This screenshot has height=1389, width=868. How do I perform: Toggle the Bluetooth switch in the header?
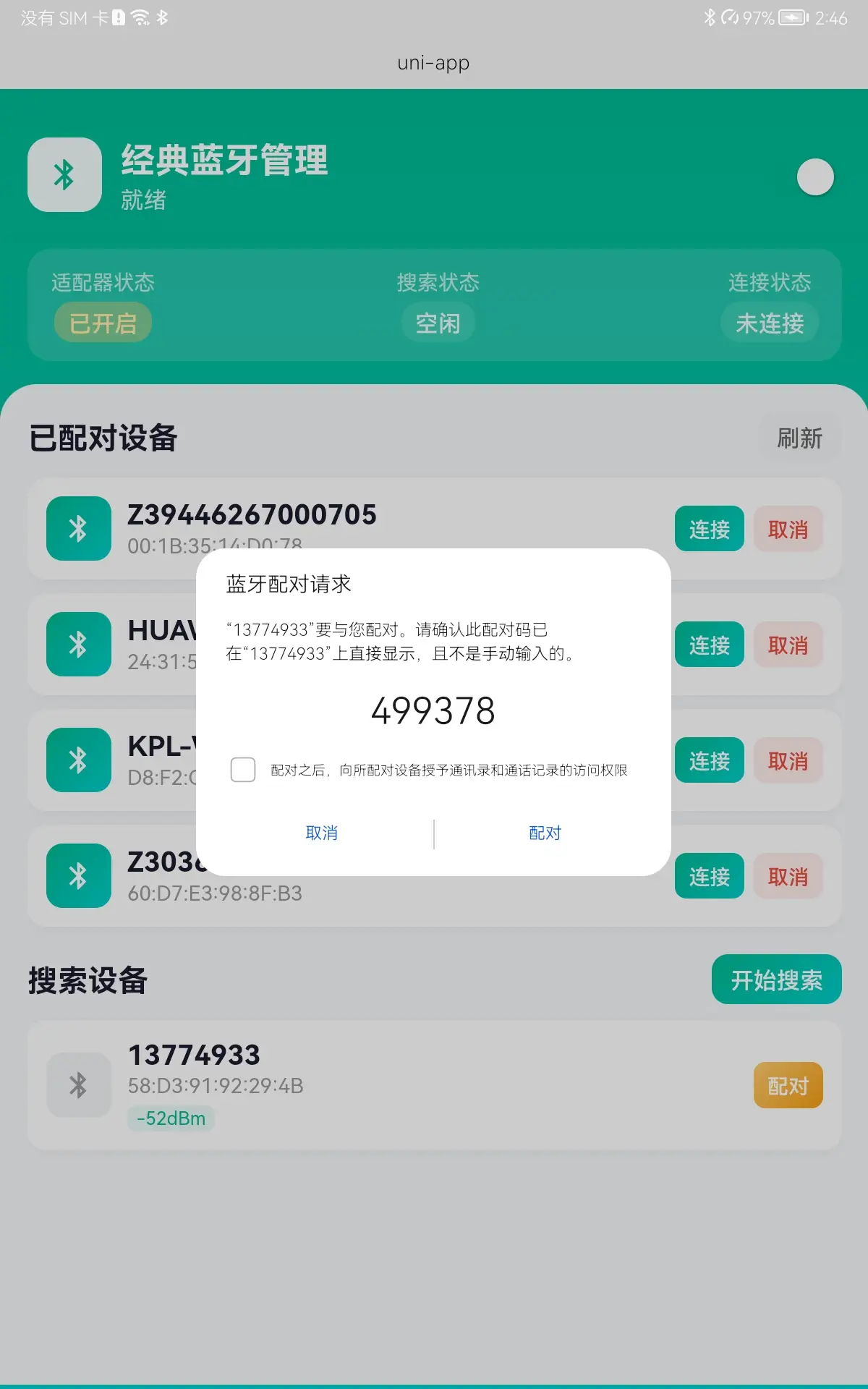[814, 177]
